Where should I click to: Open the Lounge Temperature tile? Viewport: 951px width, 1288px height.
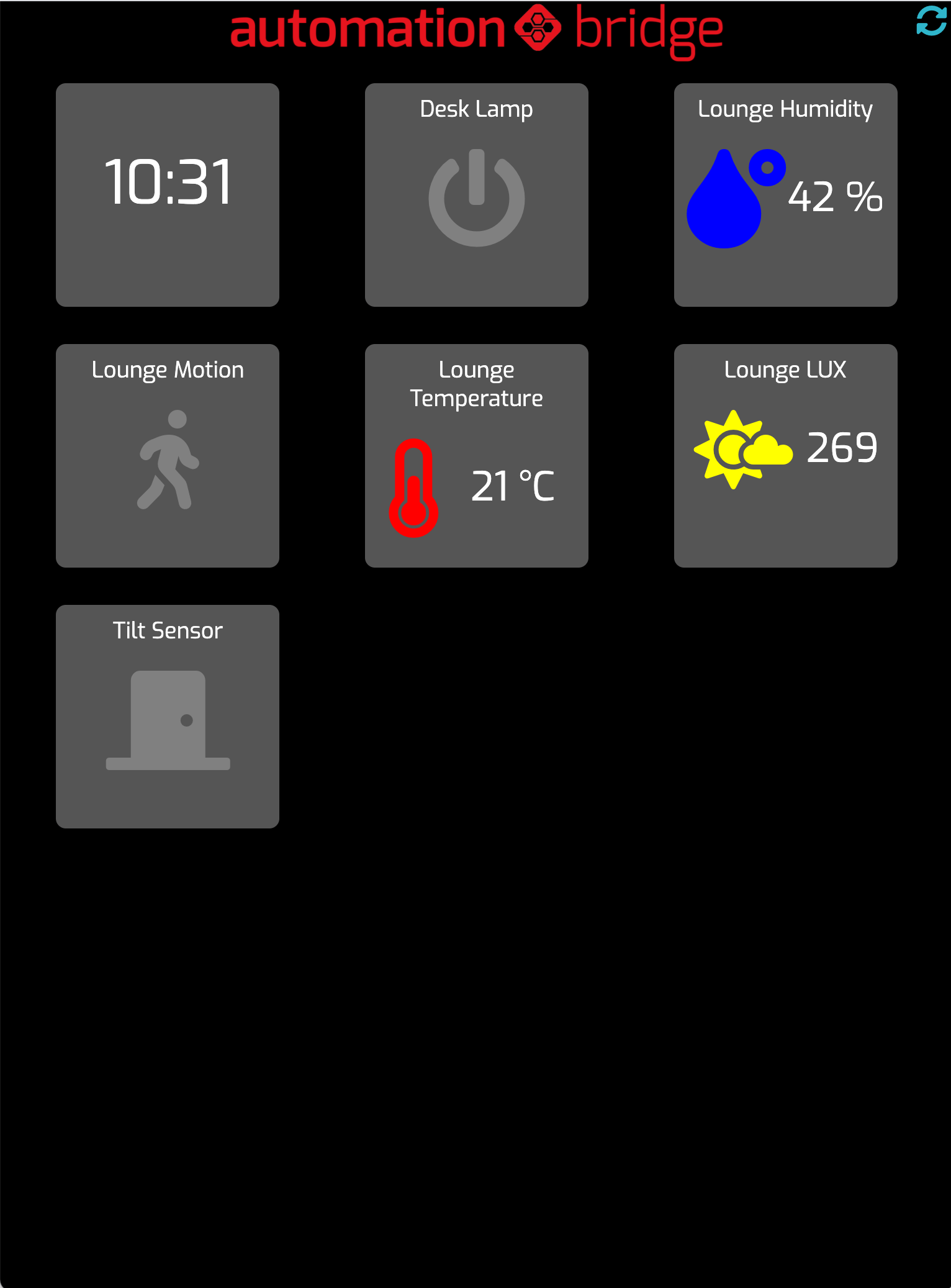[x=476, y=456]
